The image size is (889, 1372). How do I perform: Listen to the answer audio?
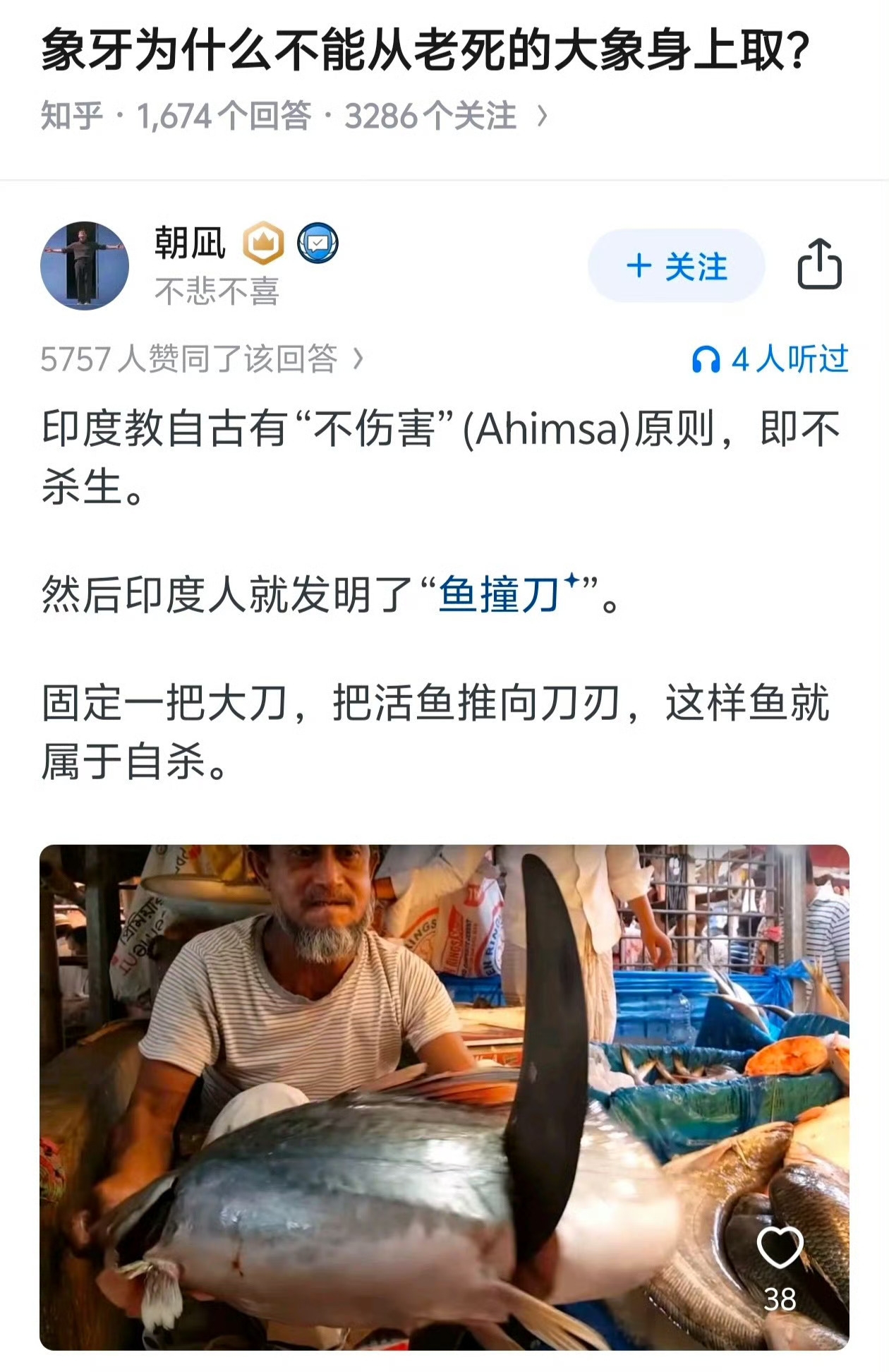pos(770,359)
